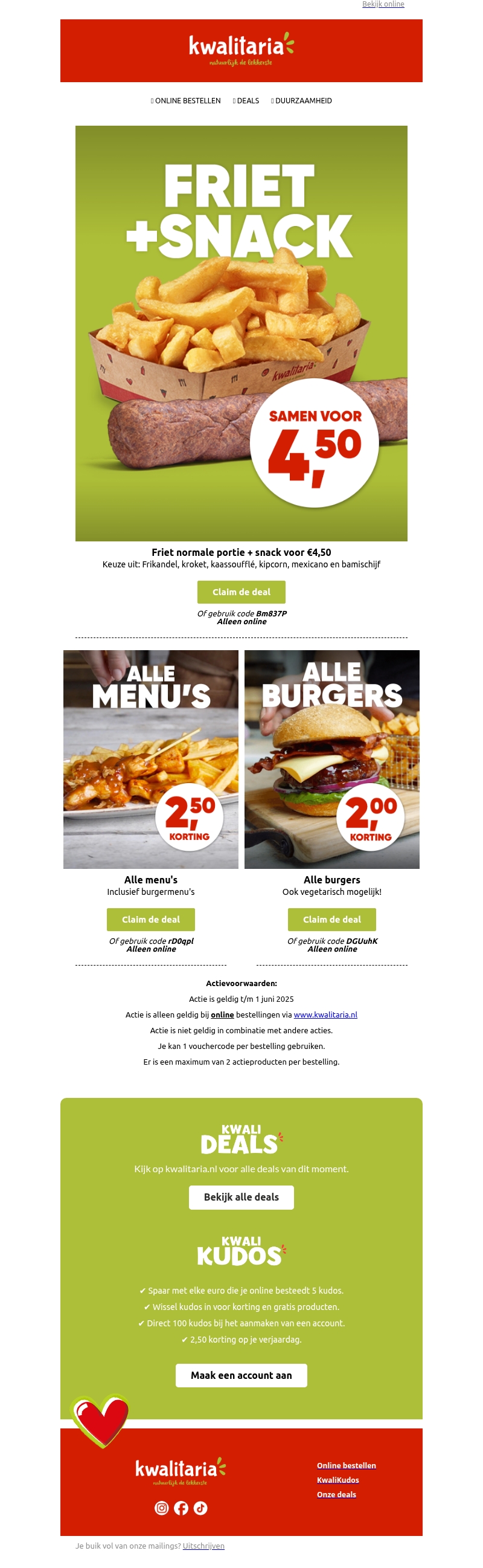The image size is (483, 1568).
Task: Claim the Alle menu's deal
Action: [x=151, y=919]
